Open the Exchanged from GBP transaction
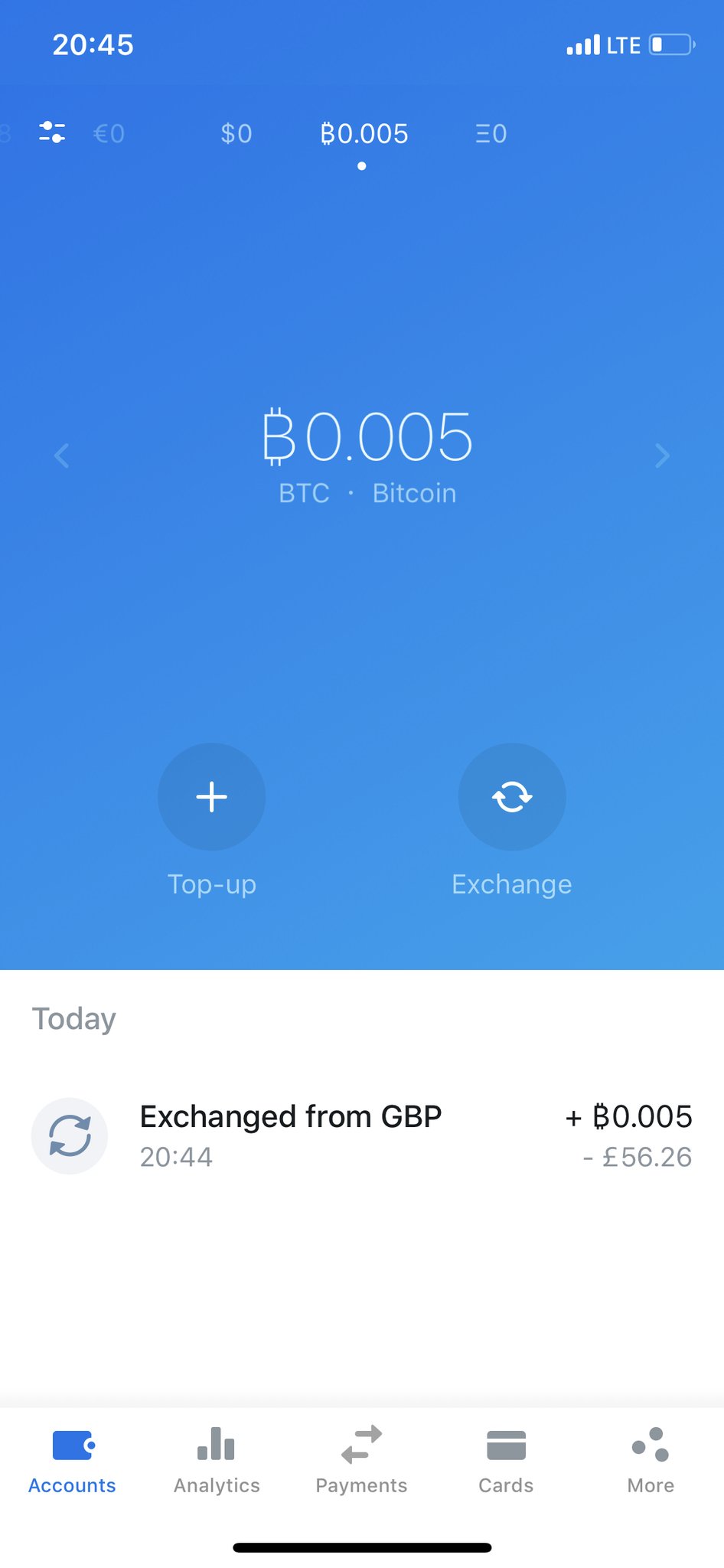 tap(361, 1135)
